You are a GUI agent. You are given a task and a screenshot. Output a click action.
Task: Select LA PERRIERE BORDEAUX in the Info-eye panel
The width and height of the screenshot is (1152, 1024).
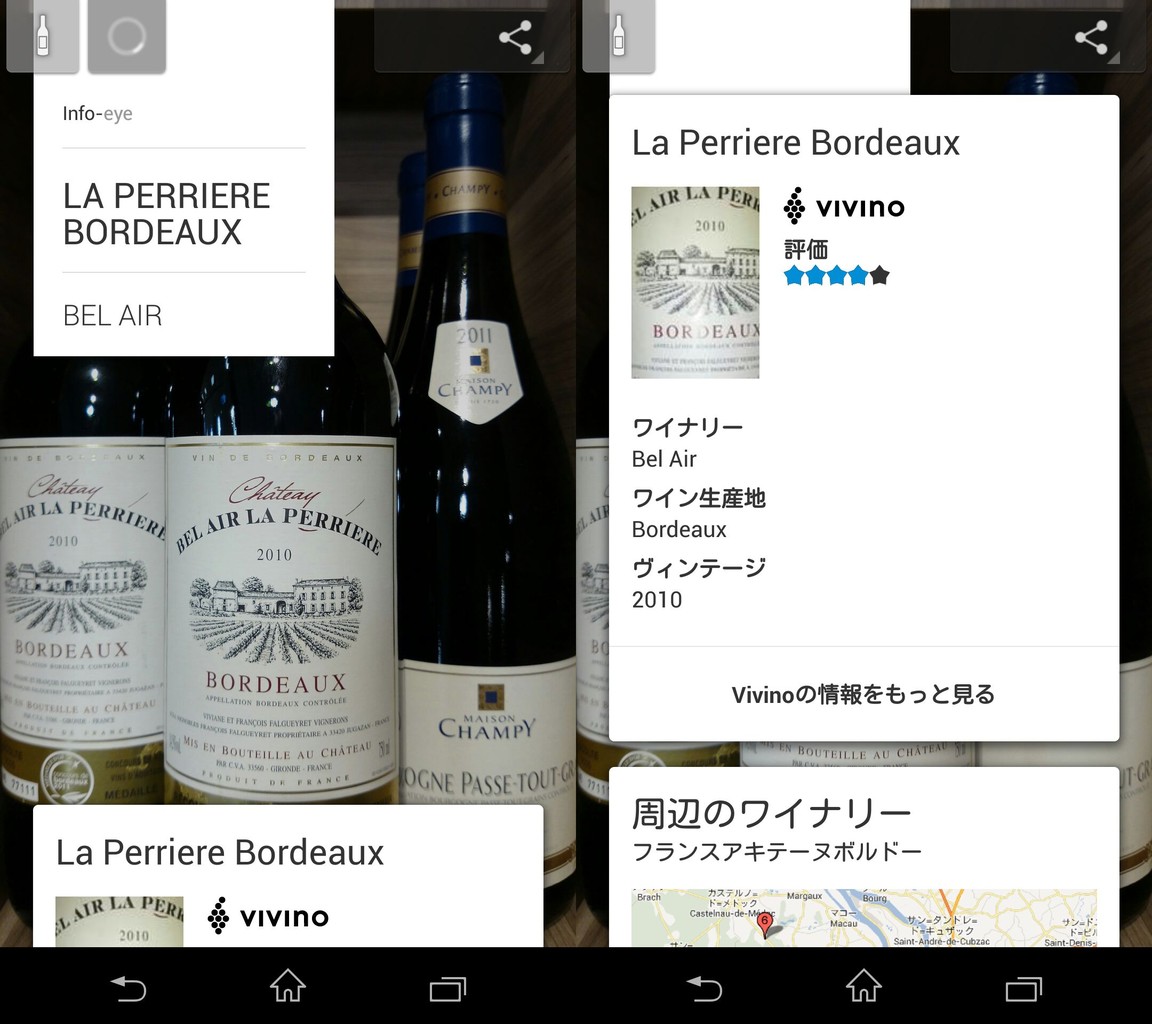click(x=167, y=214)
